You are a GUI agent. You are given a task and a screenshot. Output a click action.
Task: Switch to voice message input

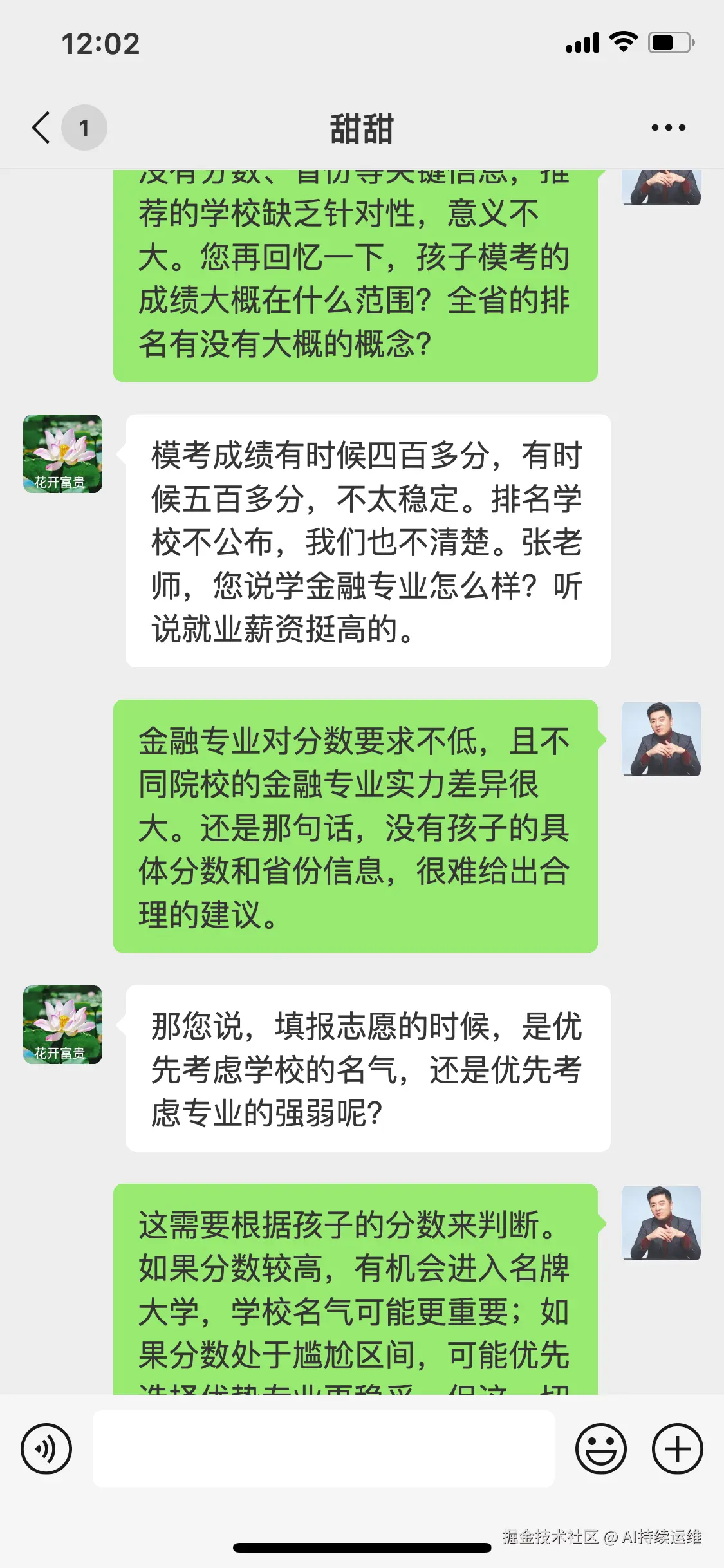[x=46, y=1449]
